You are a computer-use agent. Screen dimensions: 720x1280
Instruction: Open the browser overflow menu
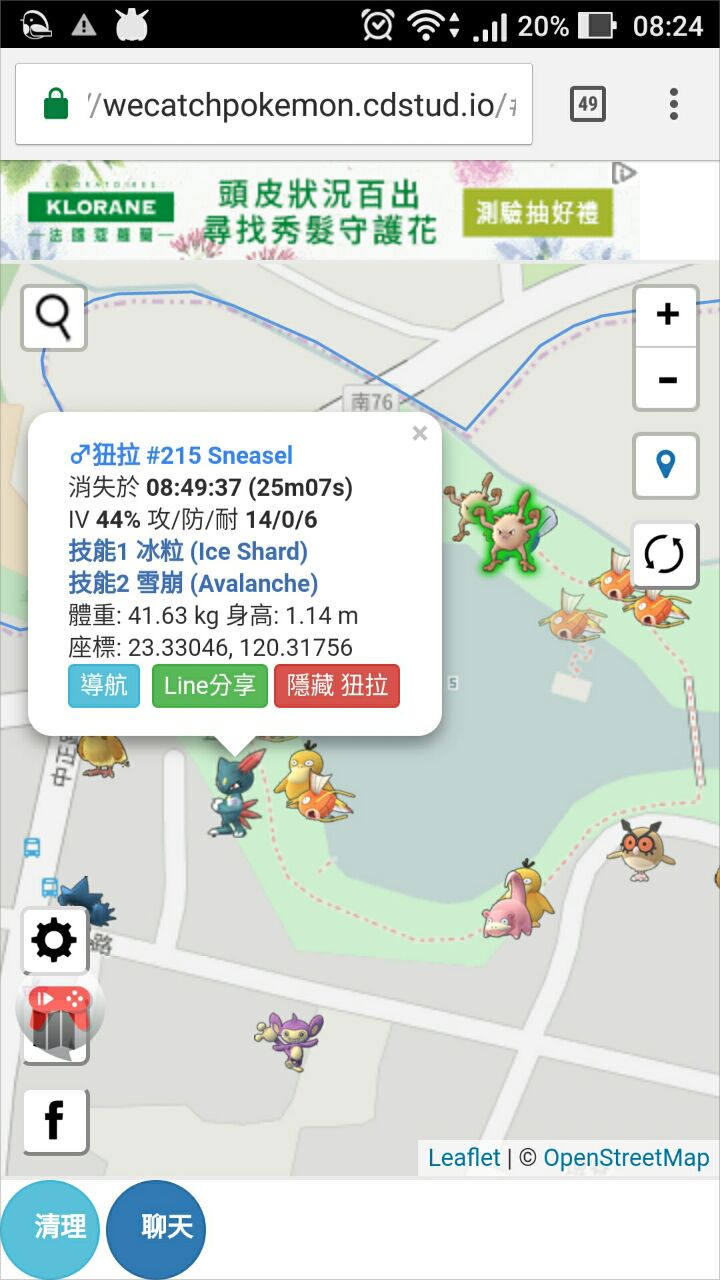click(x=674, y=104)
